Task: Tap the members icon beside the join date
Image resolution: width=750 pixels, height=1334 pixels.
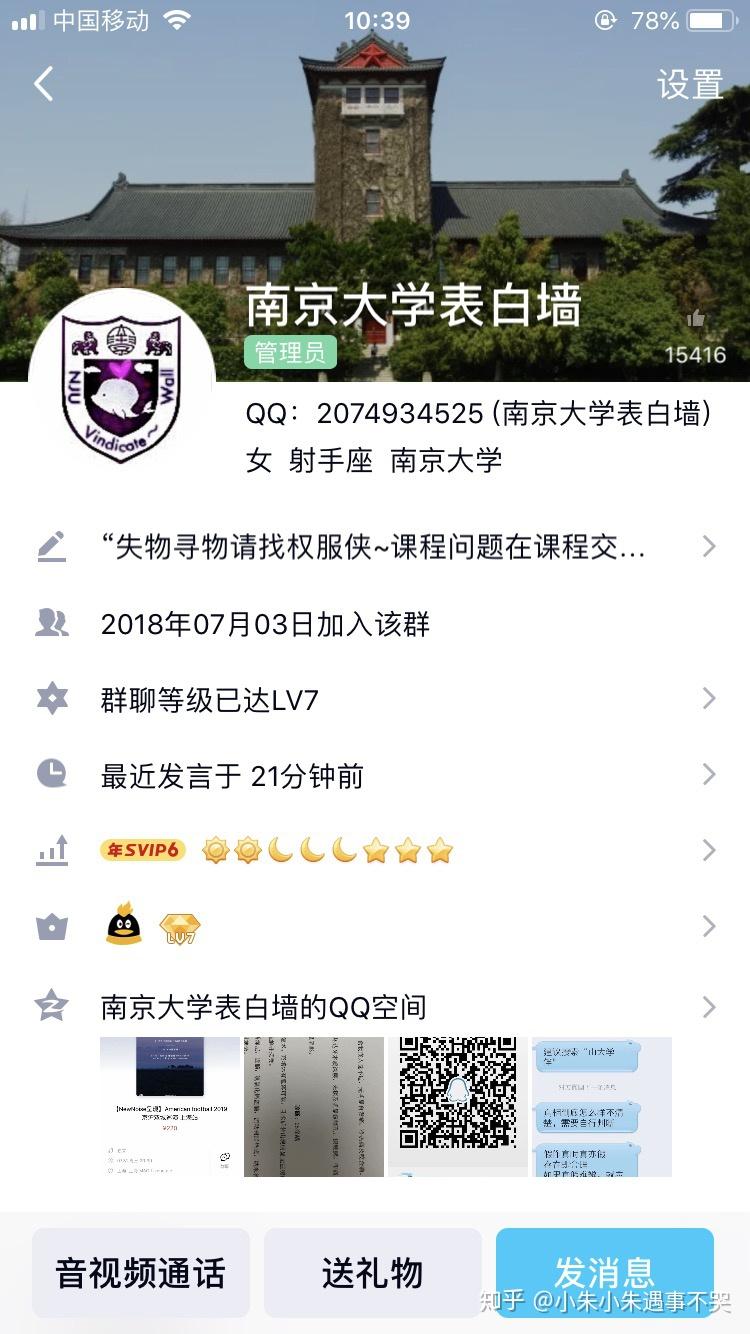Action: click(52, 623)
